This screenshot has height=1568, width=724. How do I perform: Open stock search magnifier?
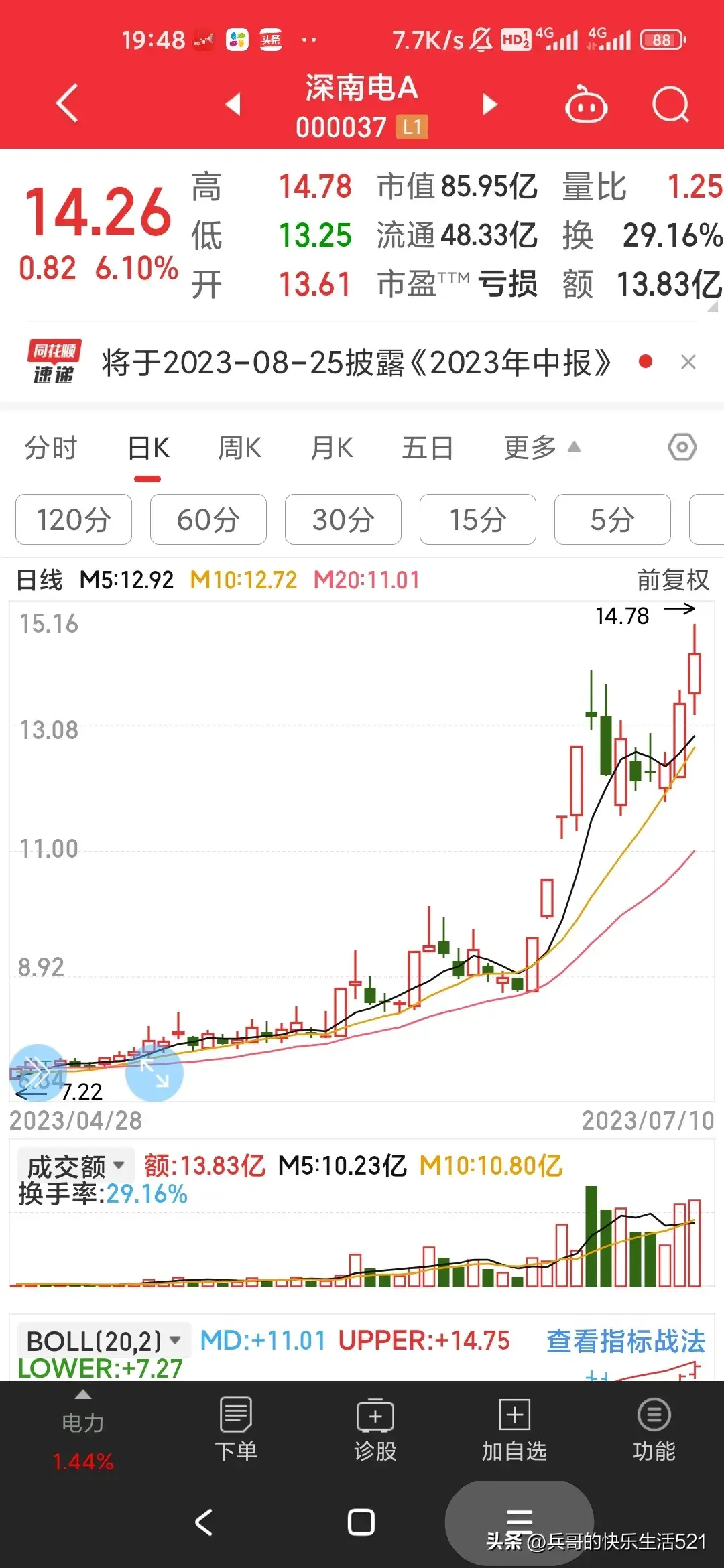pos(670,105)
